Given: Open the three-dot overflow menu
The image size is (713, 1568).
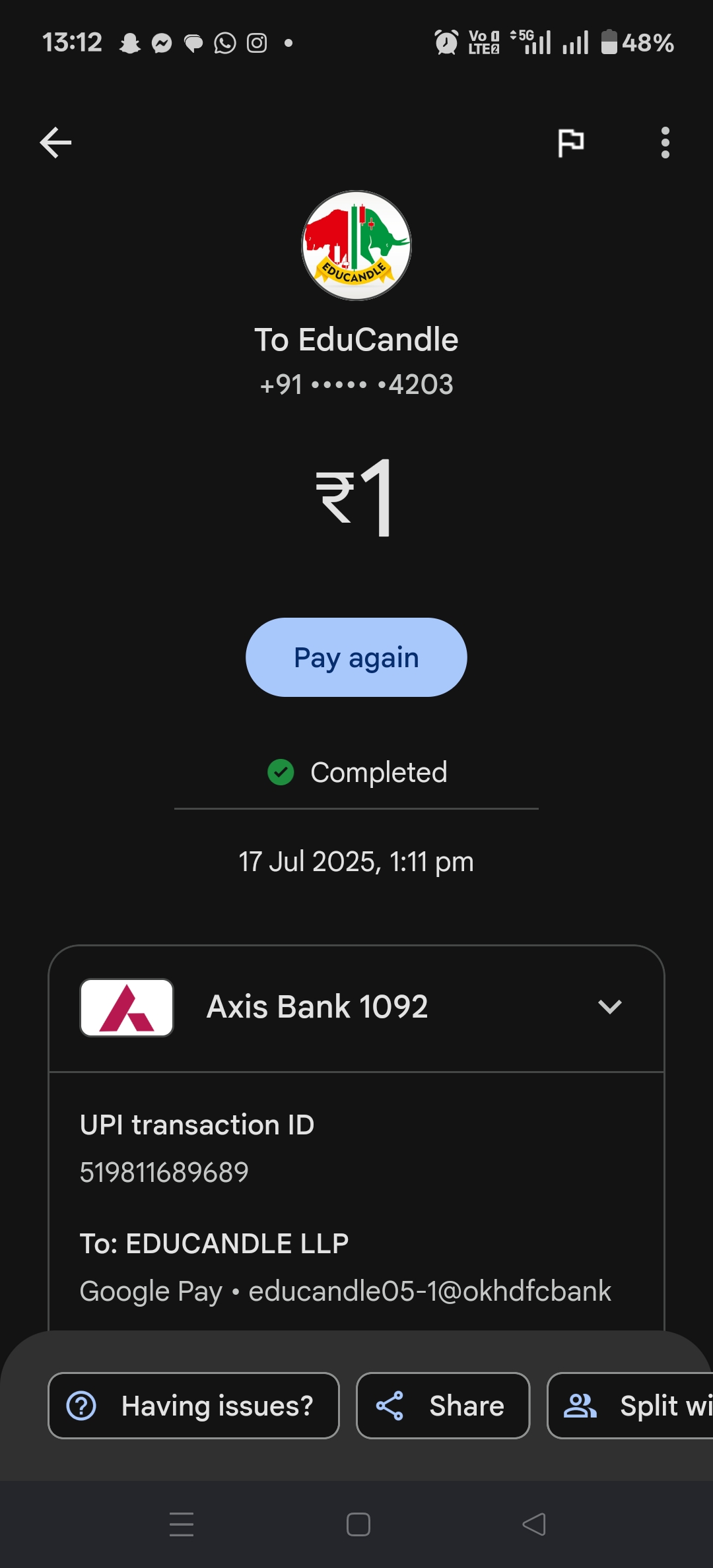Looking at the screenshot, I should tap(665, 143).
